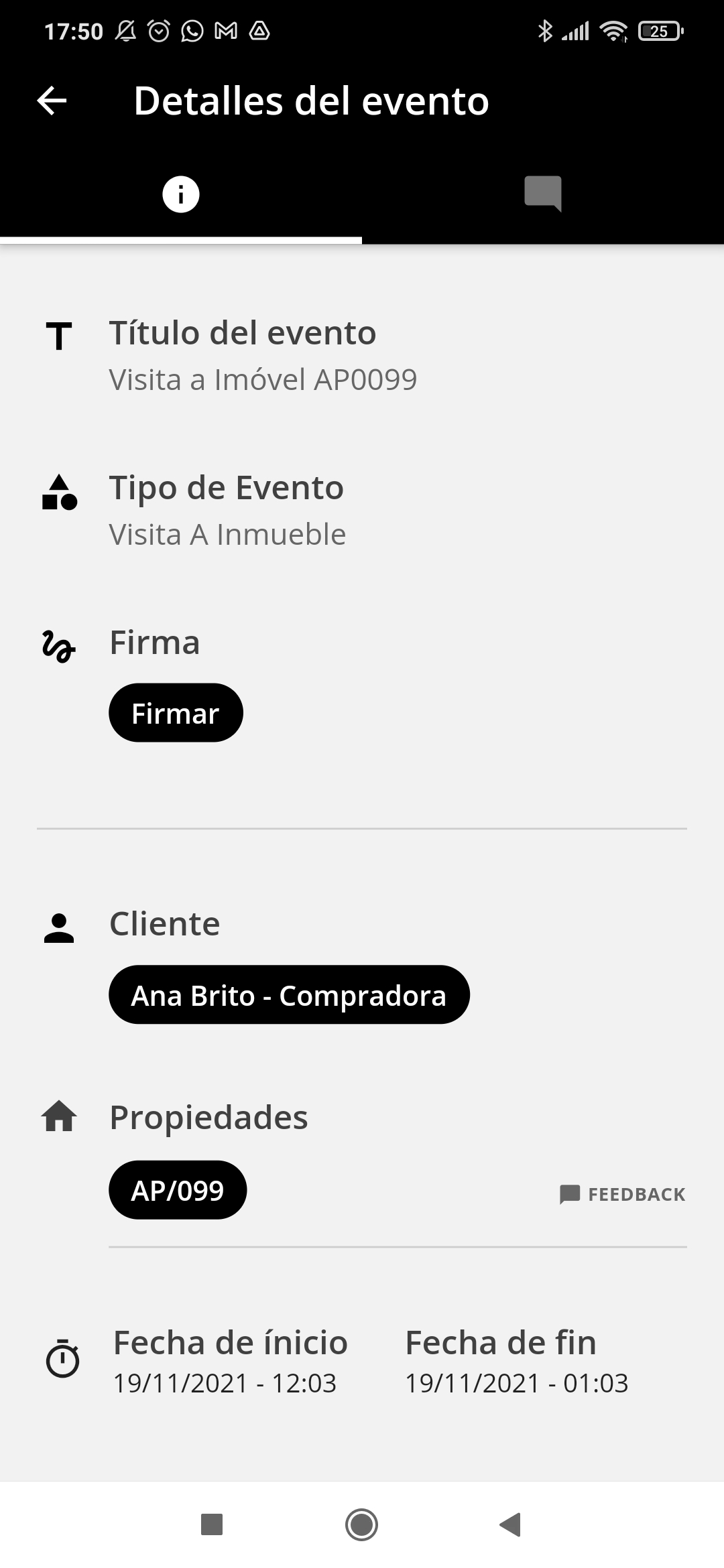Go back from Detalles del evento
Image resolution: width=724 pixels, height=1568 pixels.
click(52, 101)
